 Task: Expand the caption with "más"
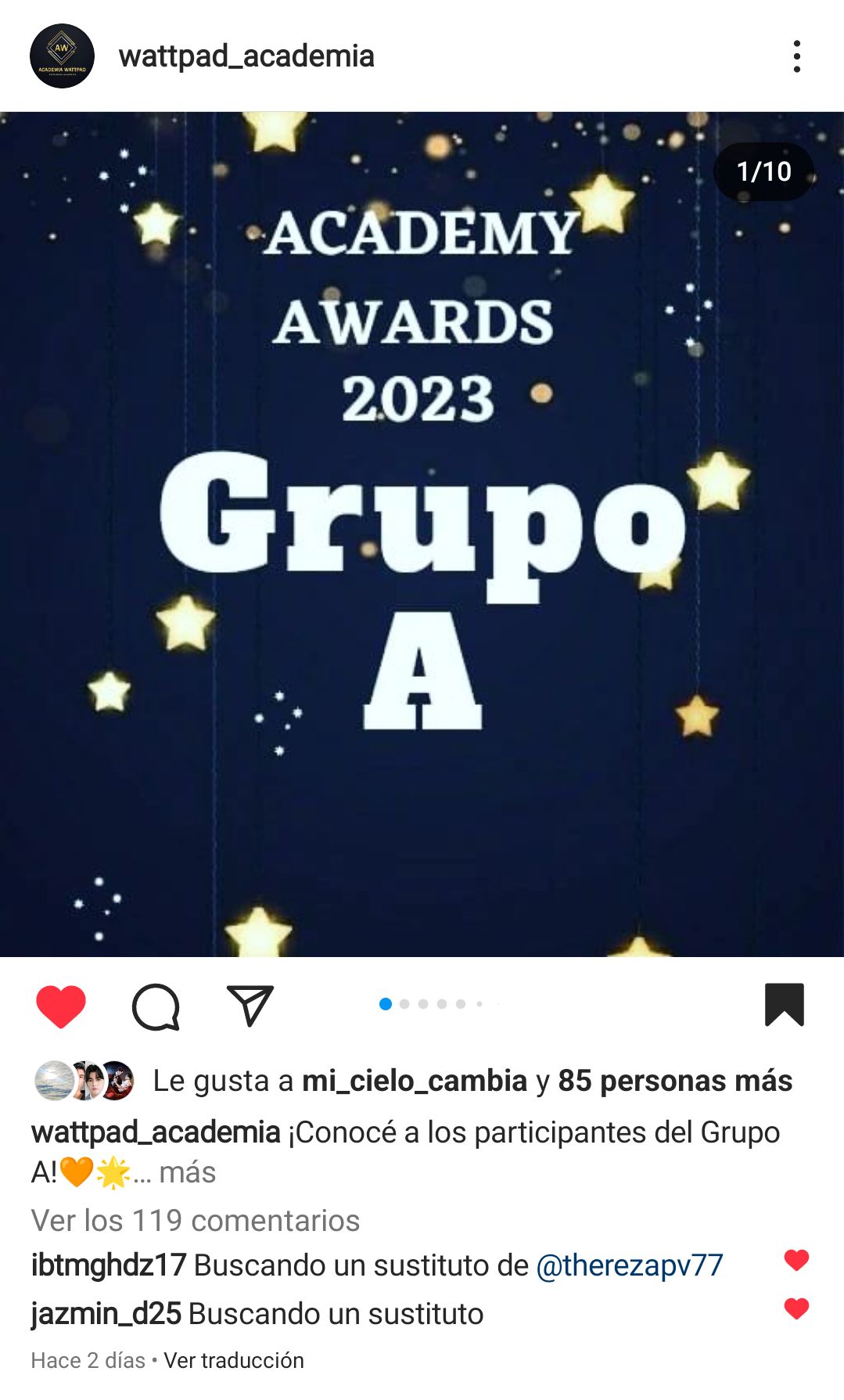[187, 1172]
